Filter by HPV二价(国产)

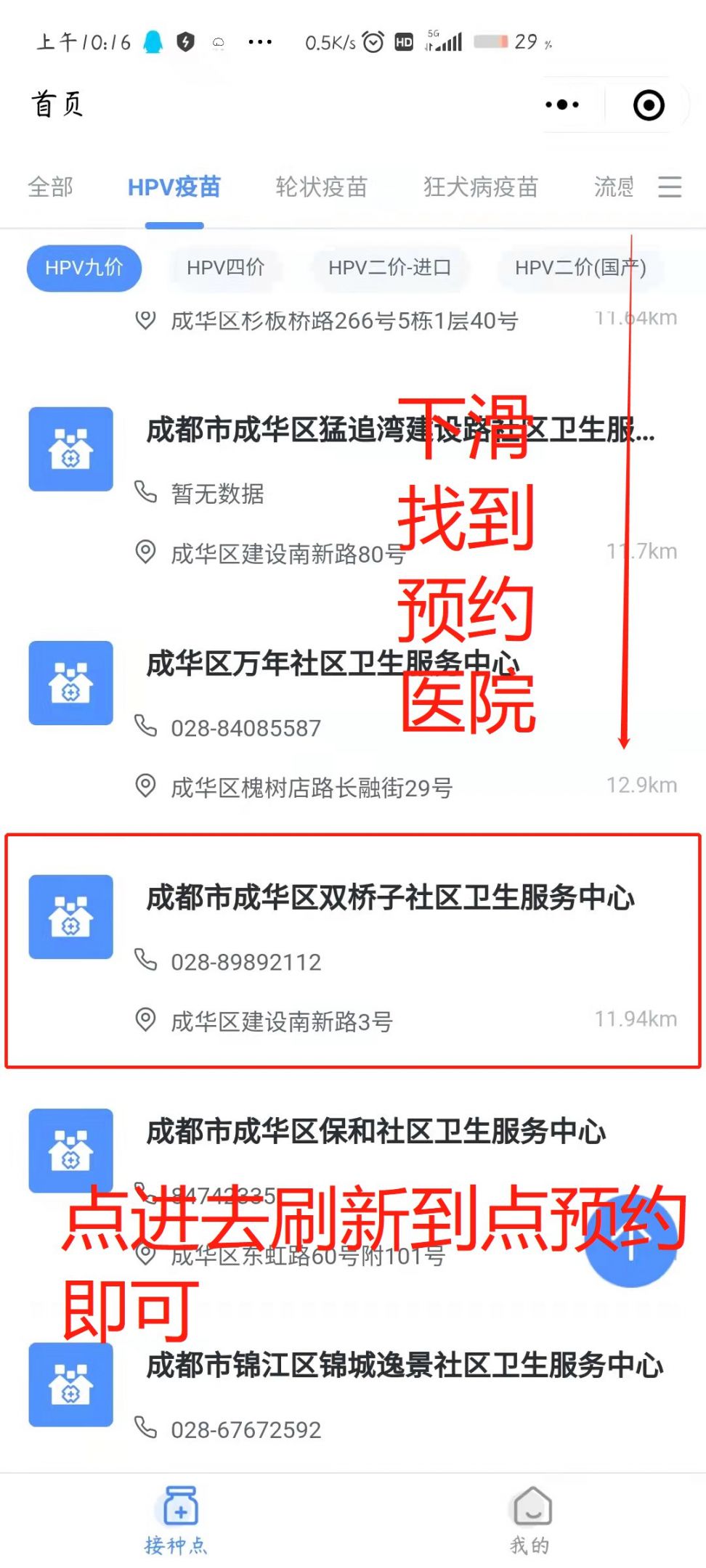click(x=581, y=268)
